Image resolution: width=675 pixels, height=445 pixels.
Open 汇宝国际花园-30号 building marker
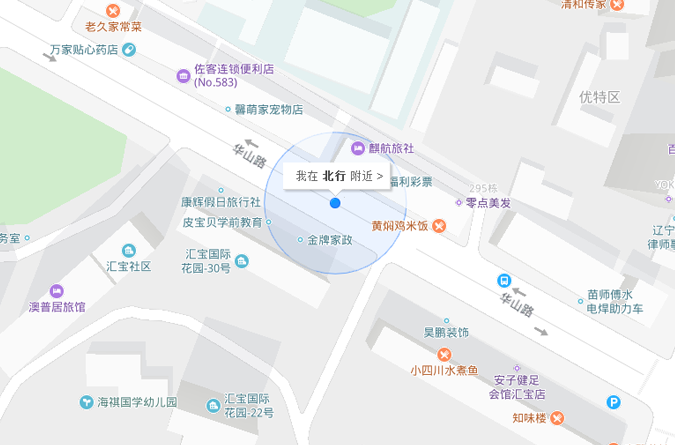click(243, 261)
